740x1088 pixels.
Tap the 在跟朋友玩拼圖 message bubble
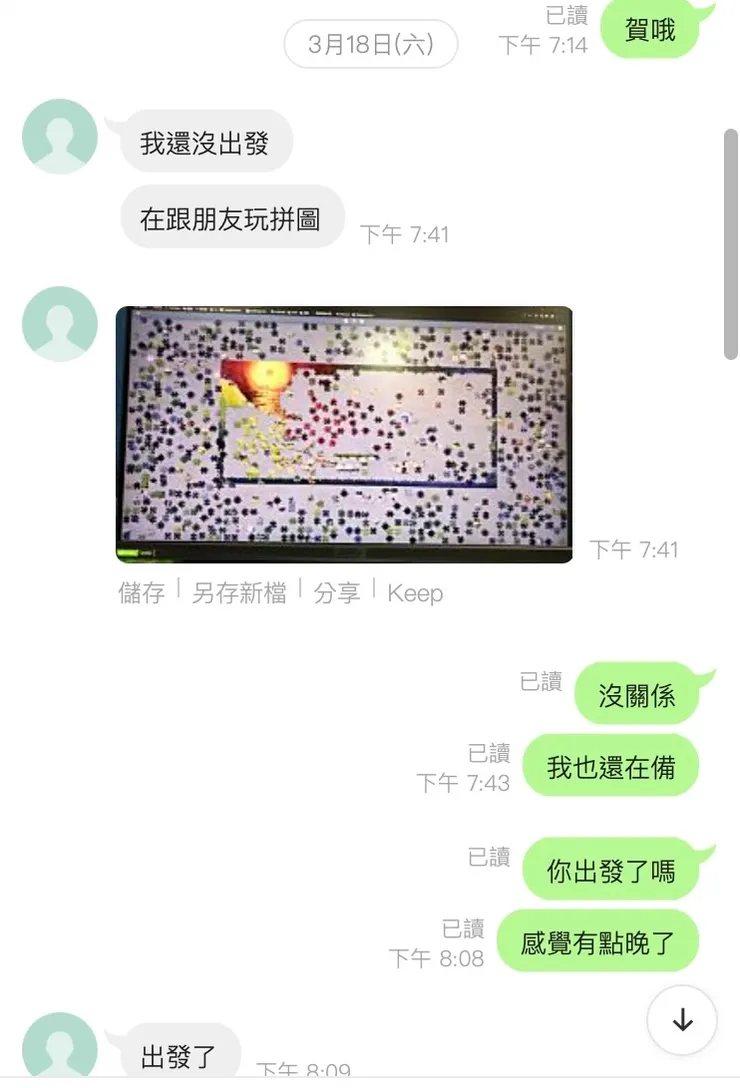[232, 216]
